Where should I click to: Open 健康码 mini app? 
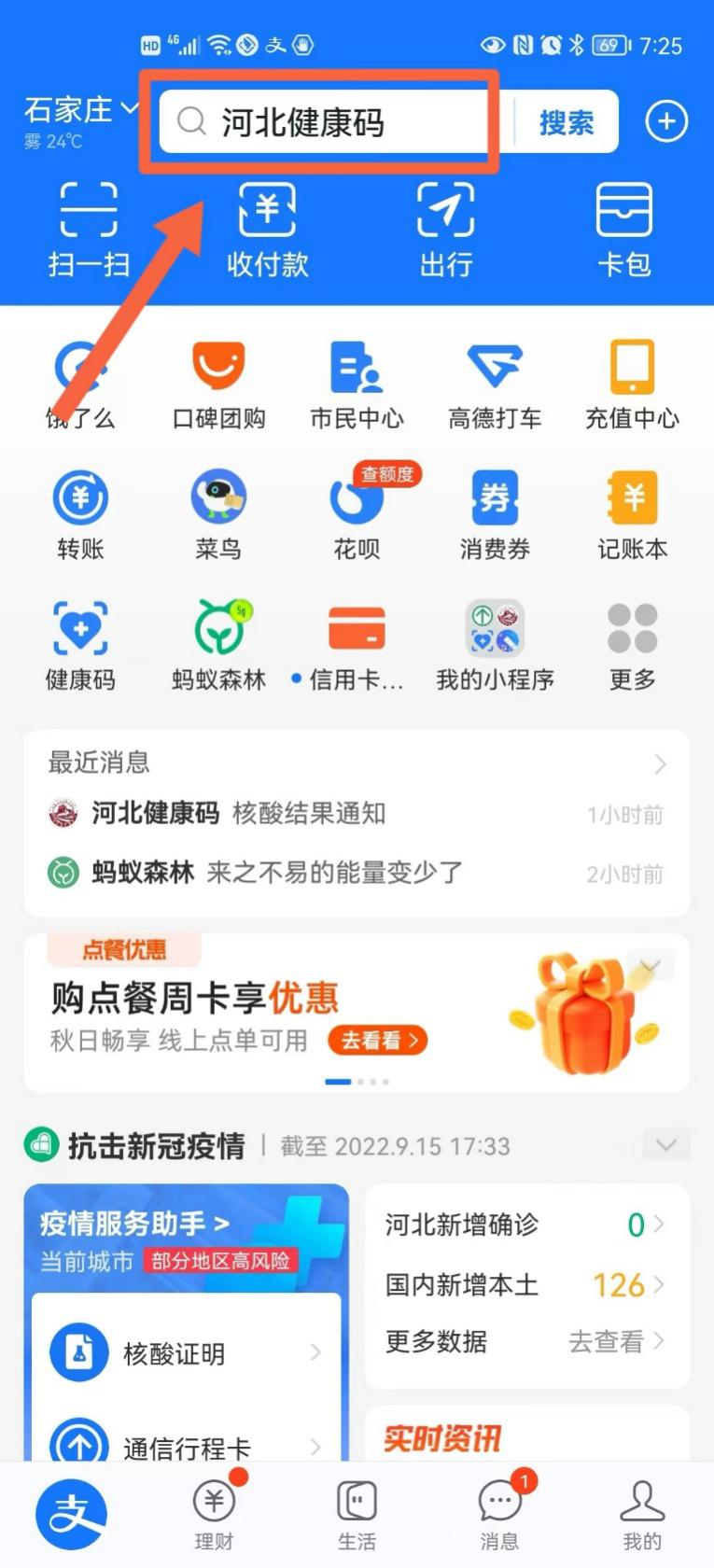(x=80, y=644)
